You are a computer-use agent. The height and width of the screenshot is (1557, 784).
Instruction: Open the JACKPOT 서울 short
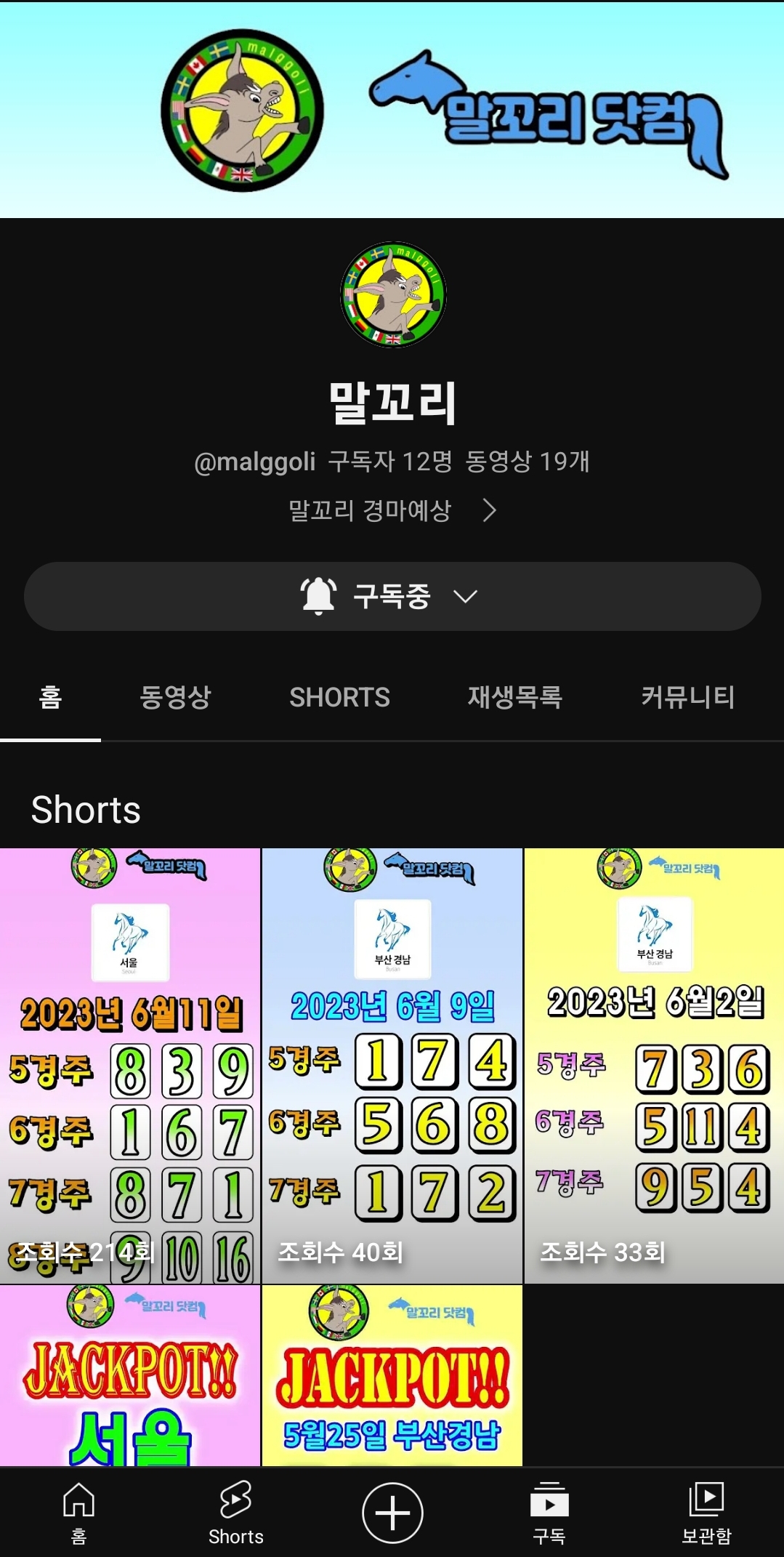click(130, 1374)
